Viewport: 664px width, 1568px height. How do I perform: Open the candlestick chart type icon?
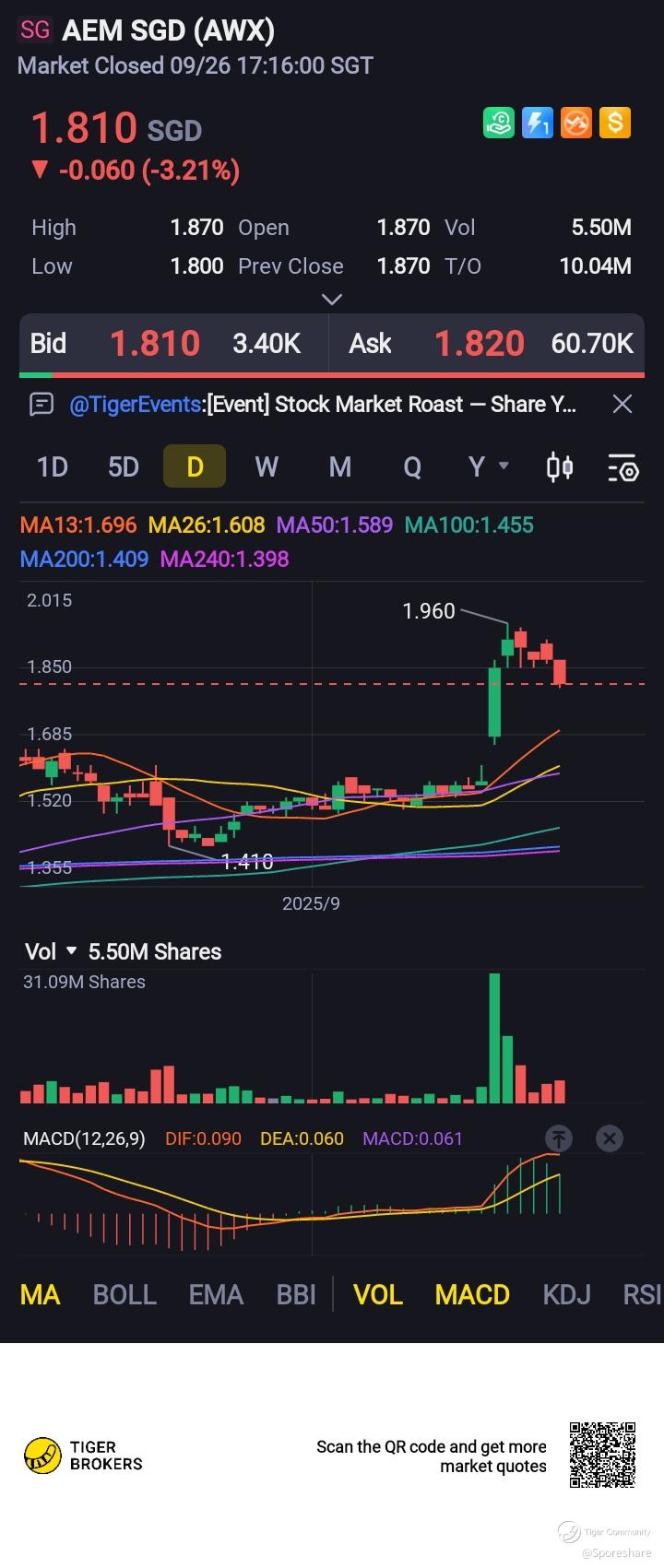pyautogui.click(x=560, y=467)
